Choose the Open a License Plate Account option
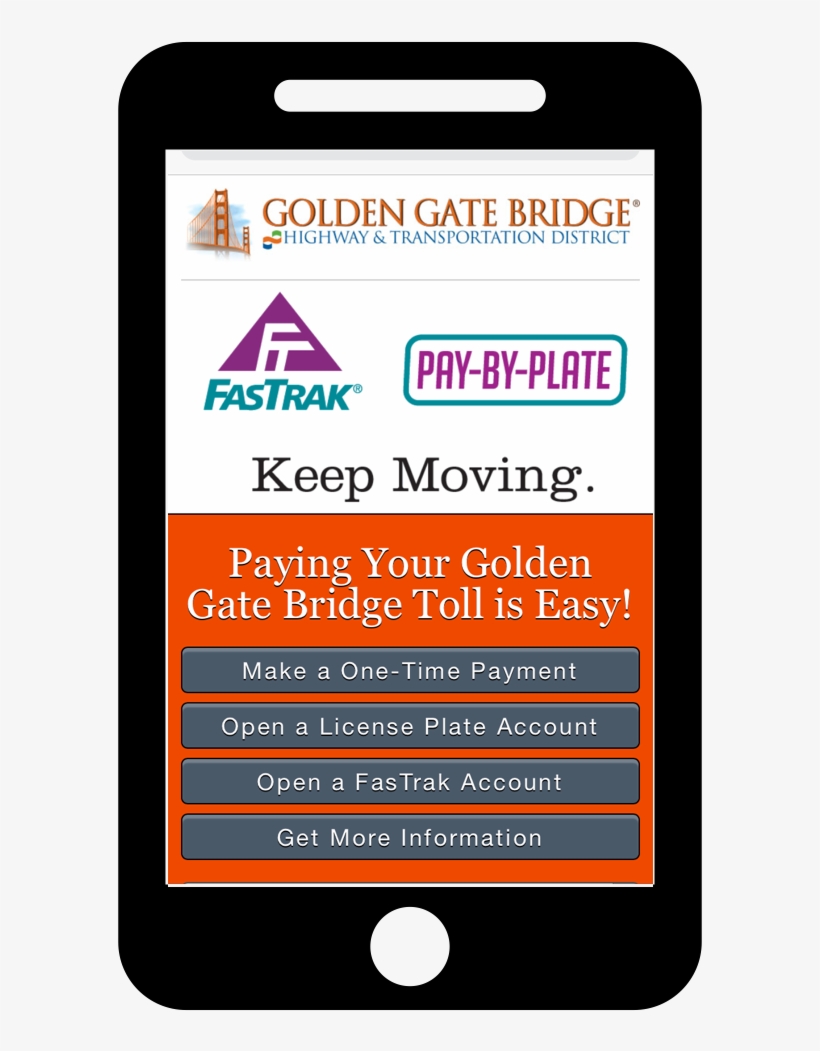The image size is (820, 1051). click(x=410, y=726)
